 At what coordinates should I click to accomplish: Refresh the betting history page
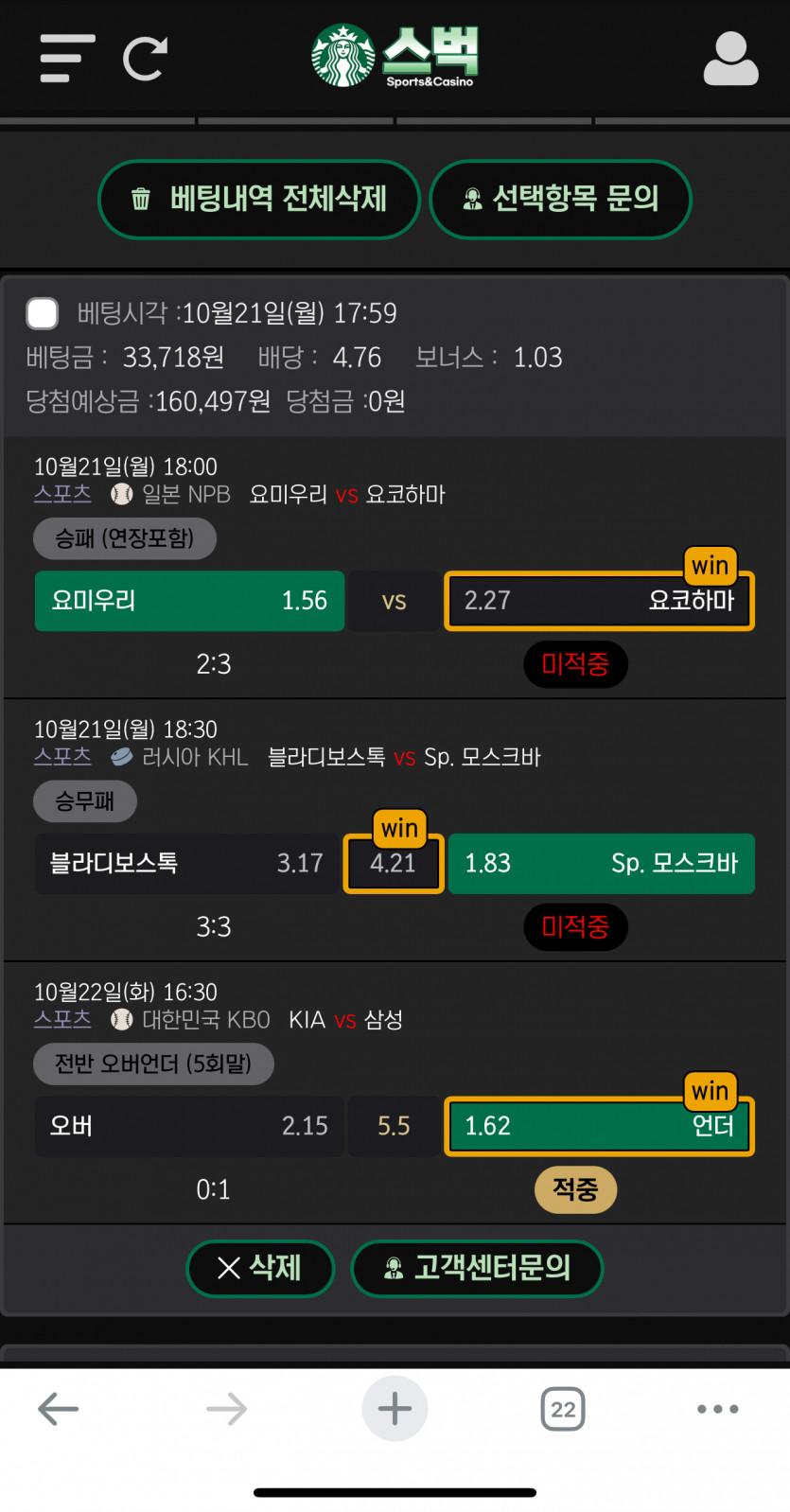(x=145, y=58)
